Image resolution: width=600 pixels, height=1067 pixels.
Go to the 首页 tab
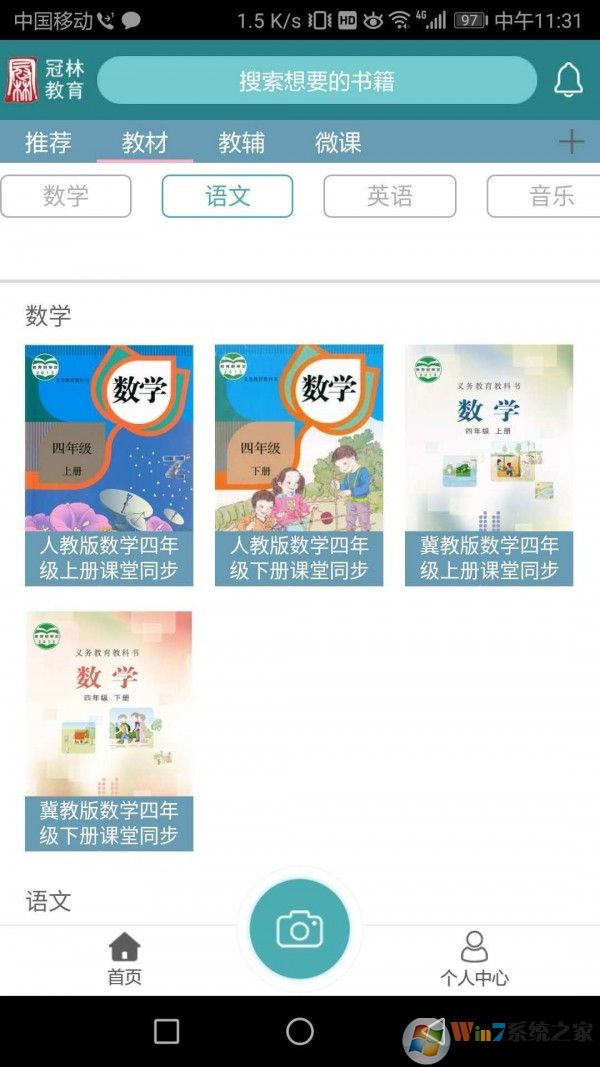[x=125, y=959]
